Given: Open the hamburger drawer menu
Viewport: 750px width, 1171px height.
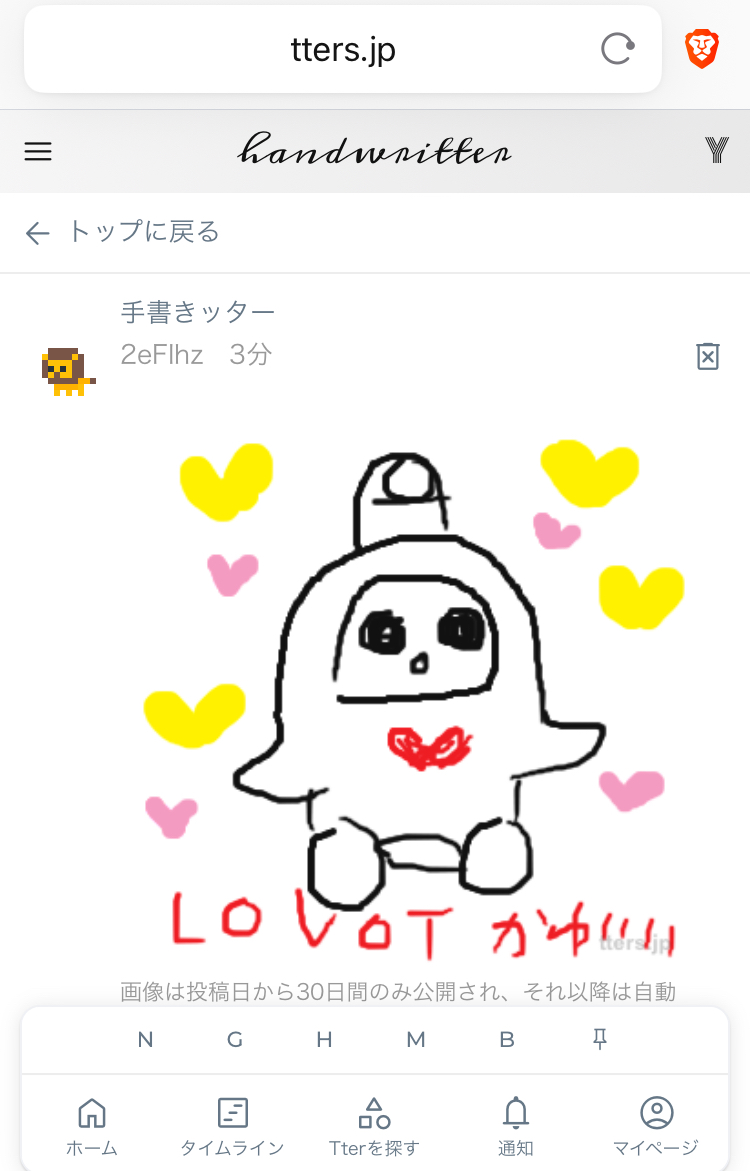Looking at the screenshot, I should pos(38,151).
